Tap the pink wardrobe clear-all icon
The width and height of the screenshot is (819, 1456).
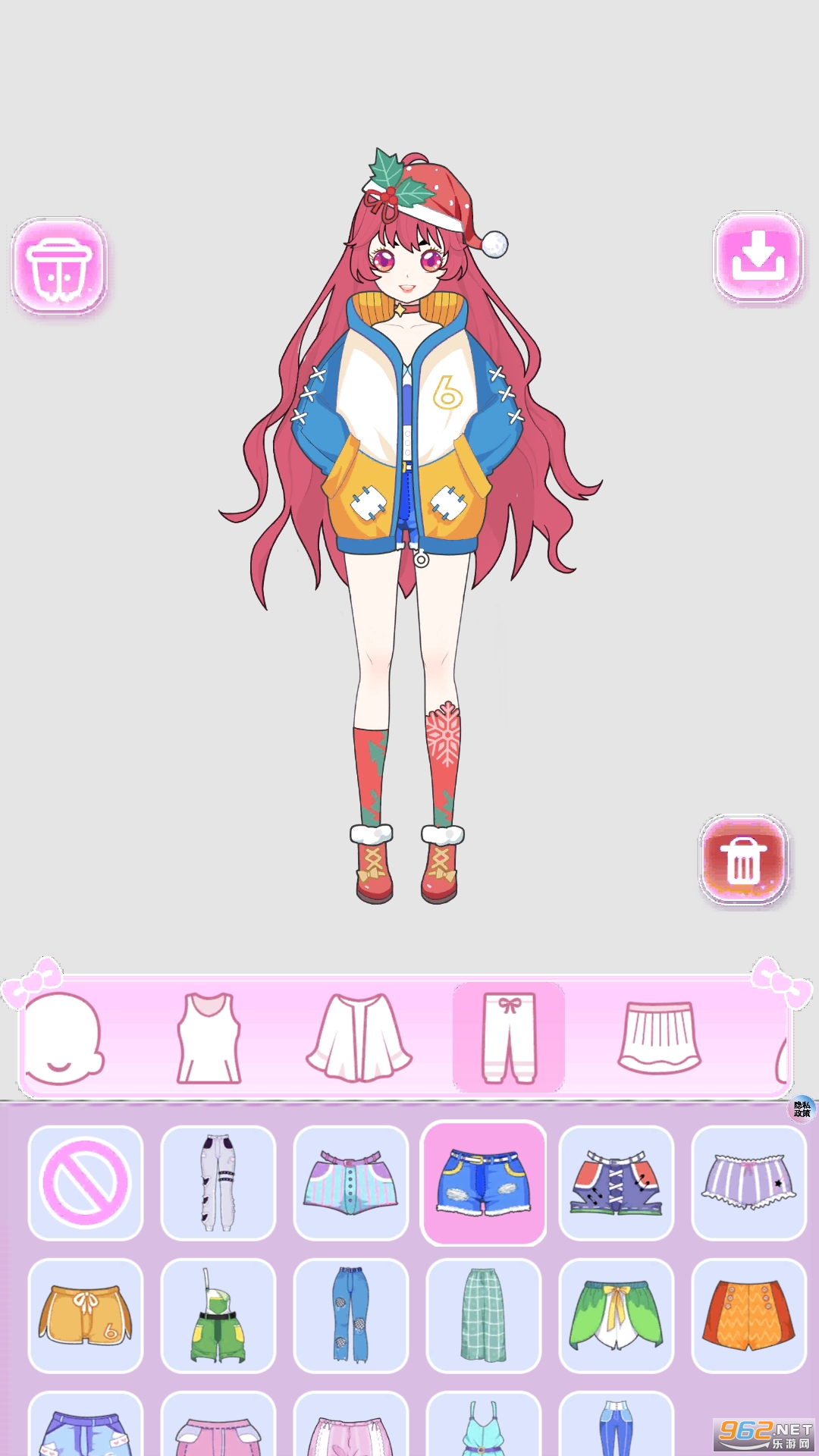click(x=59, y=266)
